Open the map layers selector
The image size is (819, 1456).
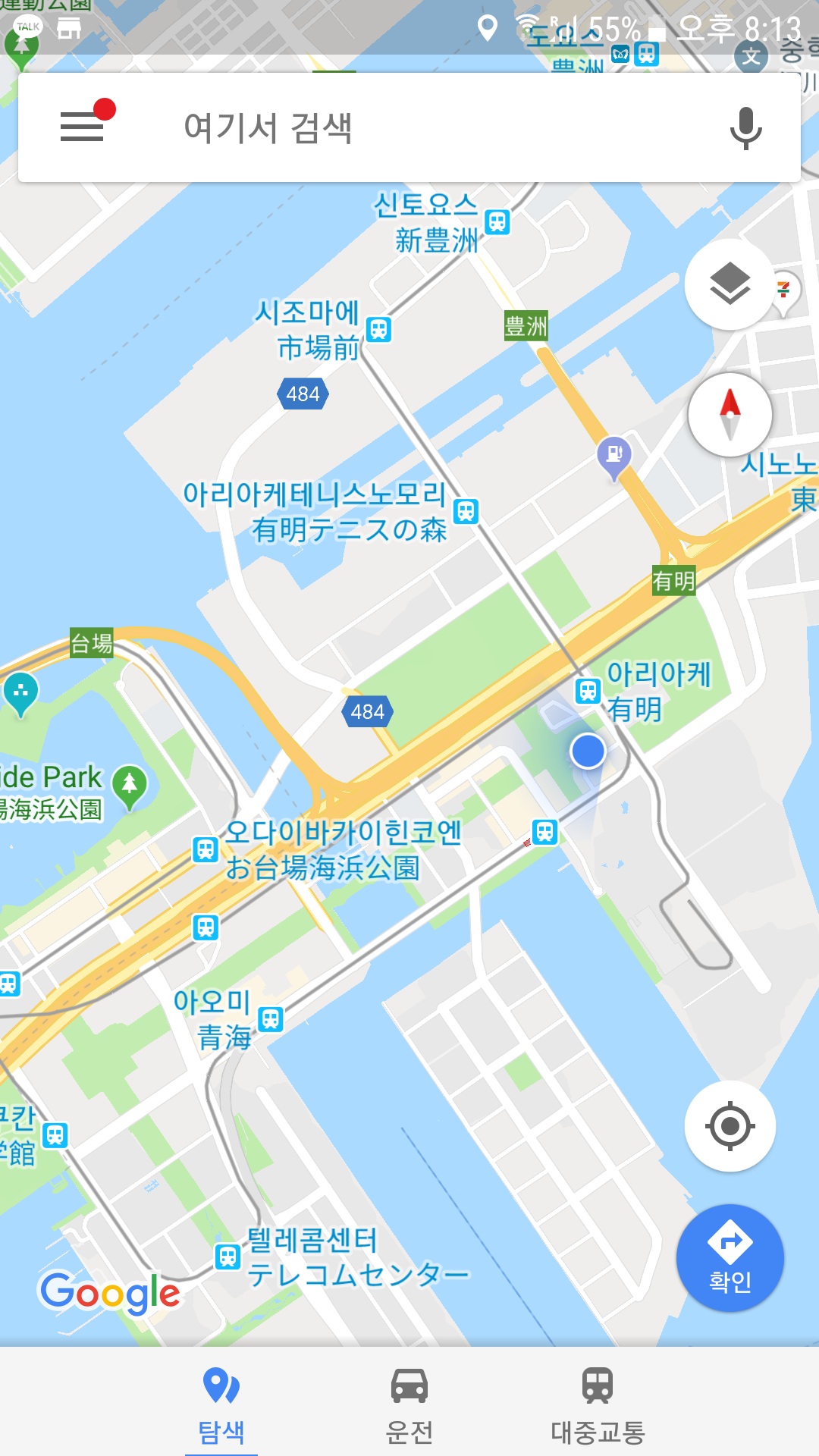730,284
